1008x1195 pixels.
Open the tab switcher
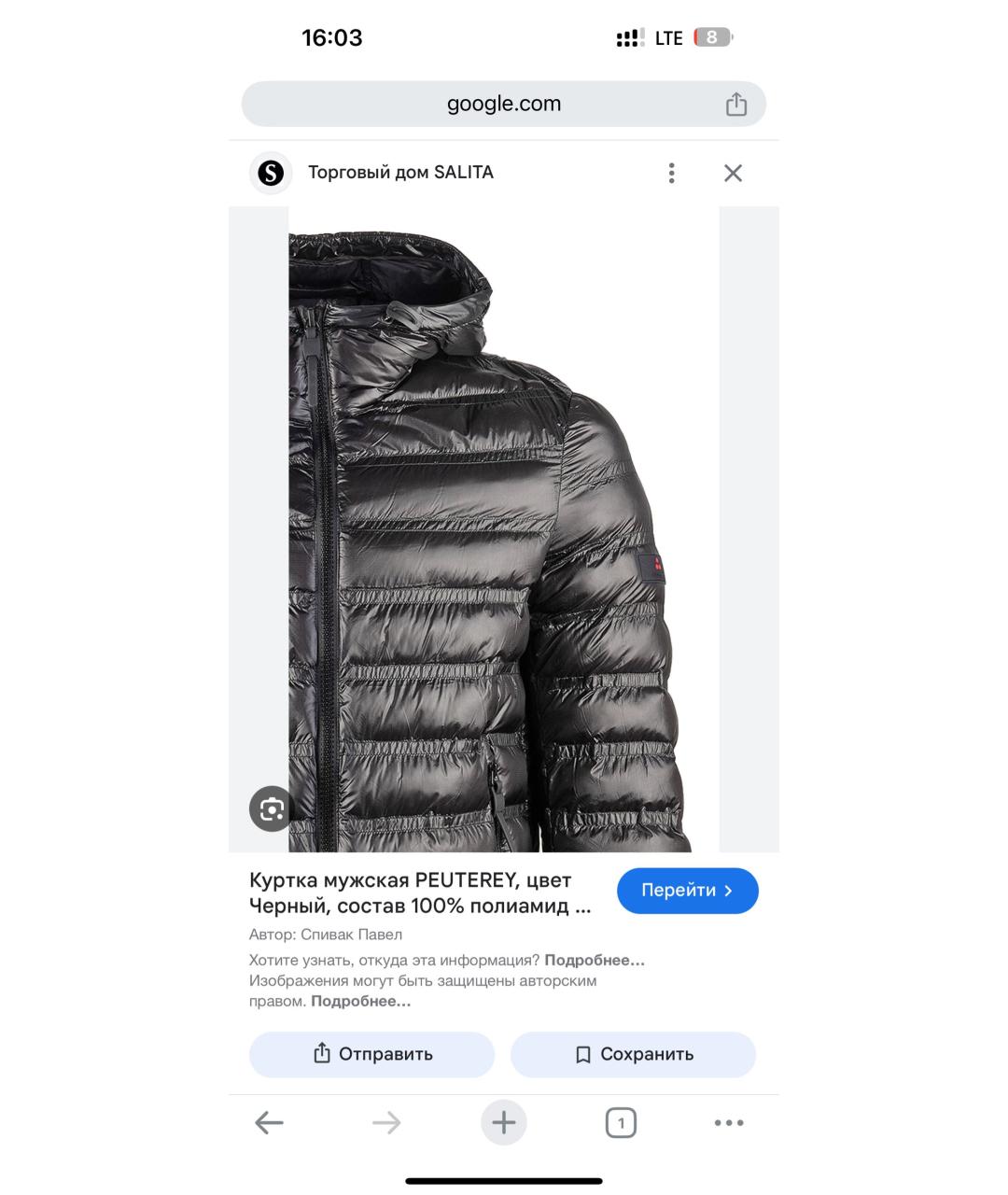point(621,1122)
